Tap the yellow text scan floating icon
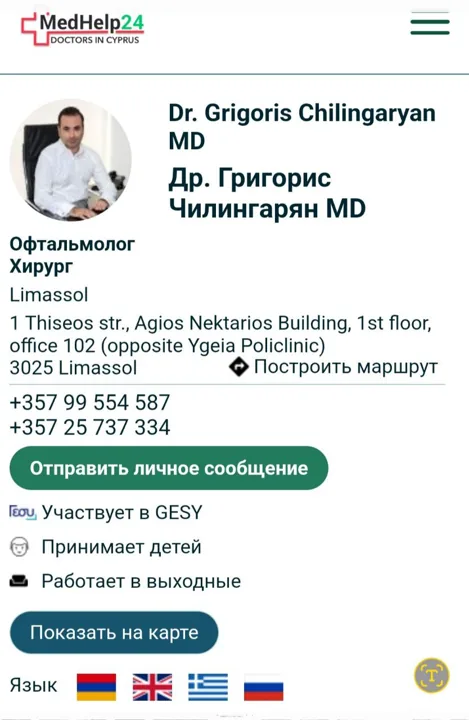 pyautogui.click(x=432, y=675)
